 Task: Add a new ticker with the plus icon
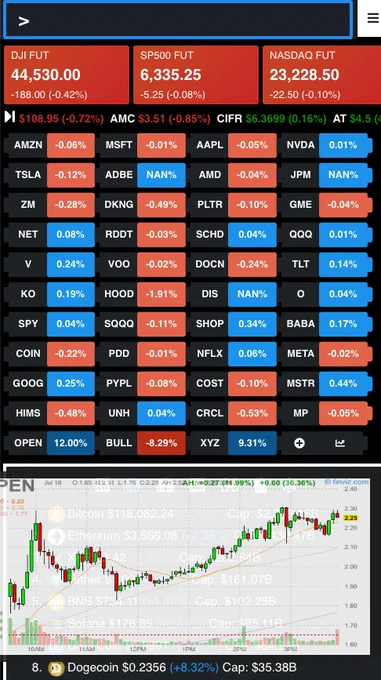pos(300,443)
